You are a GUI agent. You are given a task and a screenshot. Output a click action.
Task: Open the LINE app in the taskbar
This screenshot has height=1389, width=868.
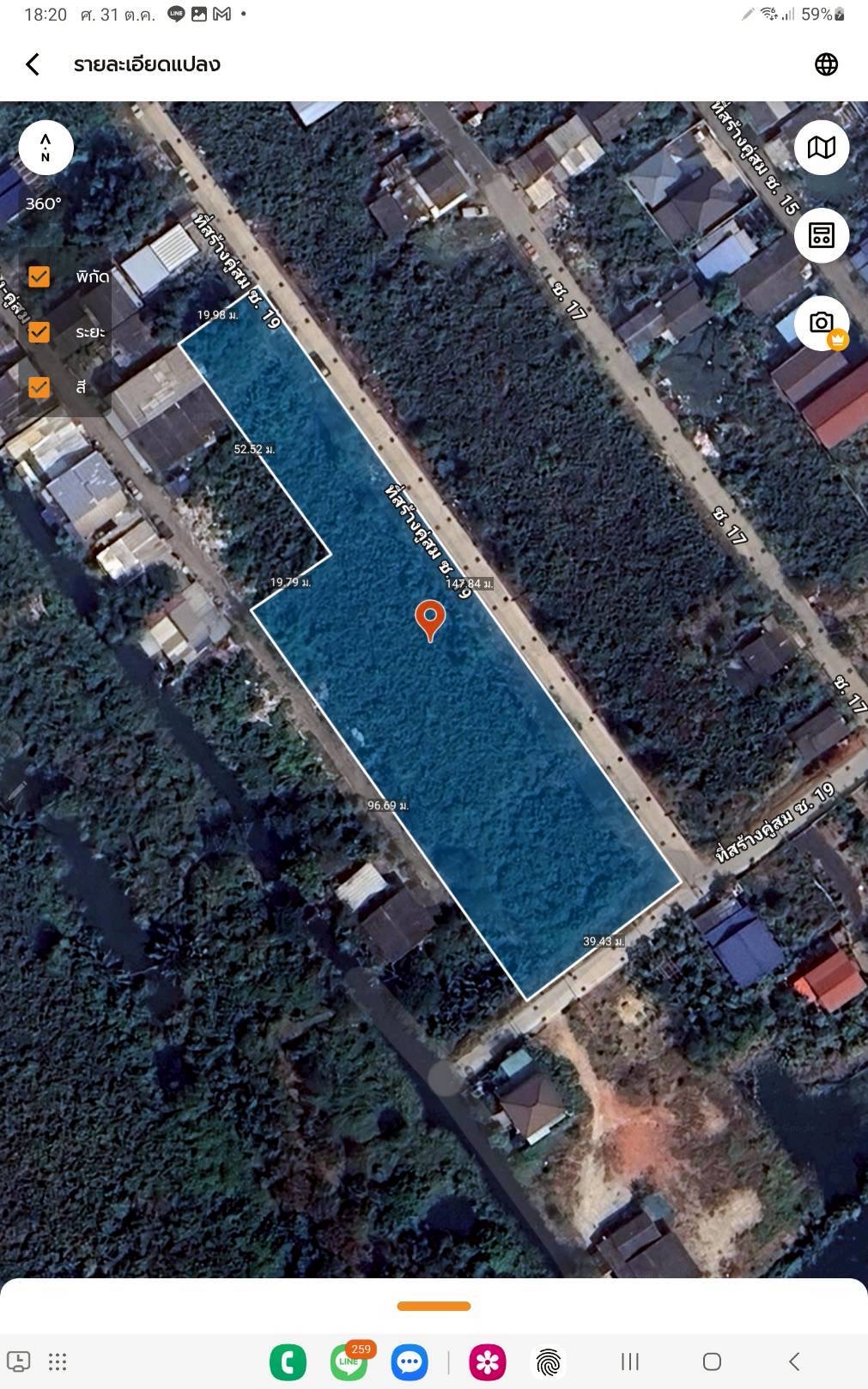(x=349, y=1362)
